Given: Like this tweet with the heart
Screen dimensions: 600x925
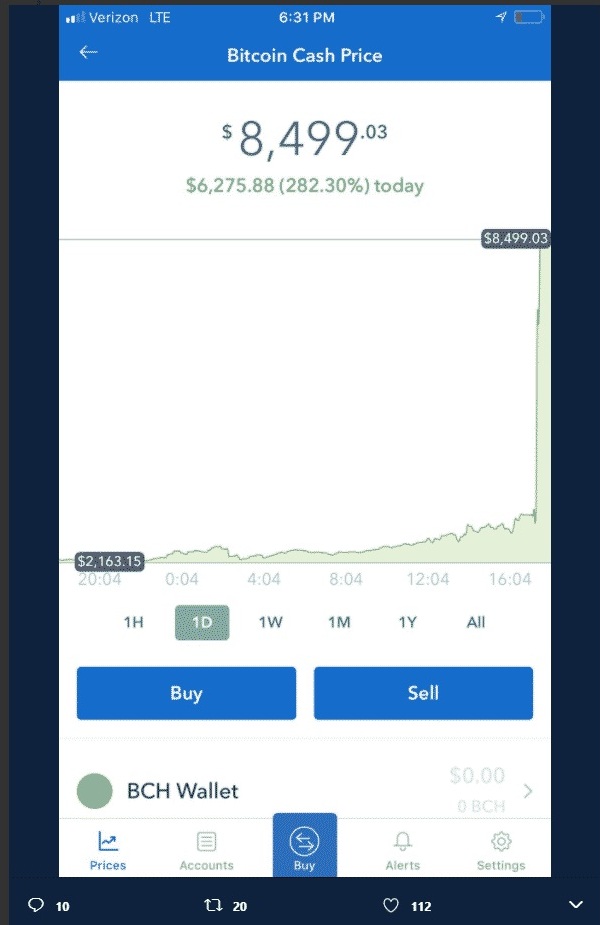Looking at the screenshot, I should (x=391, y=905).
